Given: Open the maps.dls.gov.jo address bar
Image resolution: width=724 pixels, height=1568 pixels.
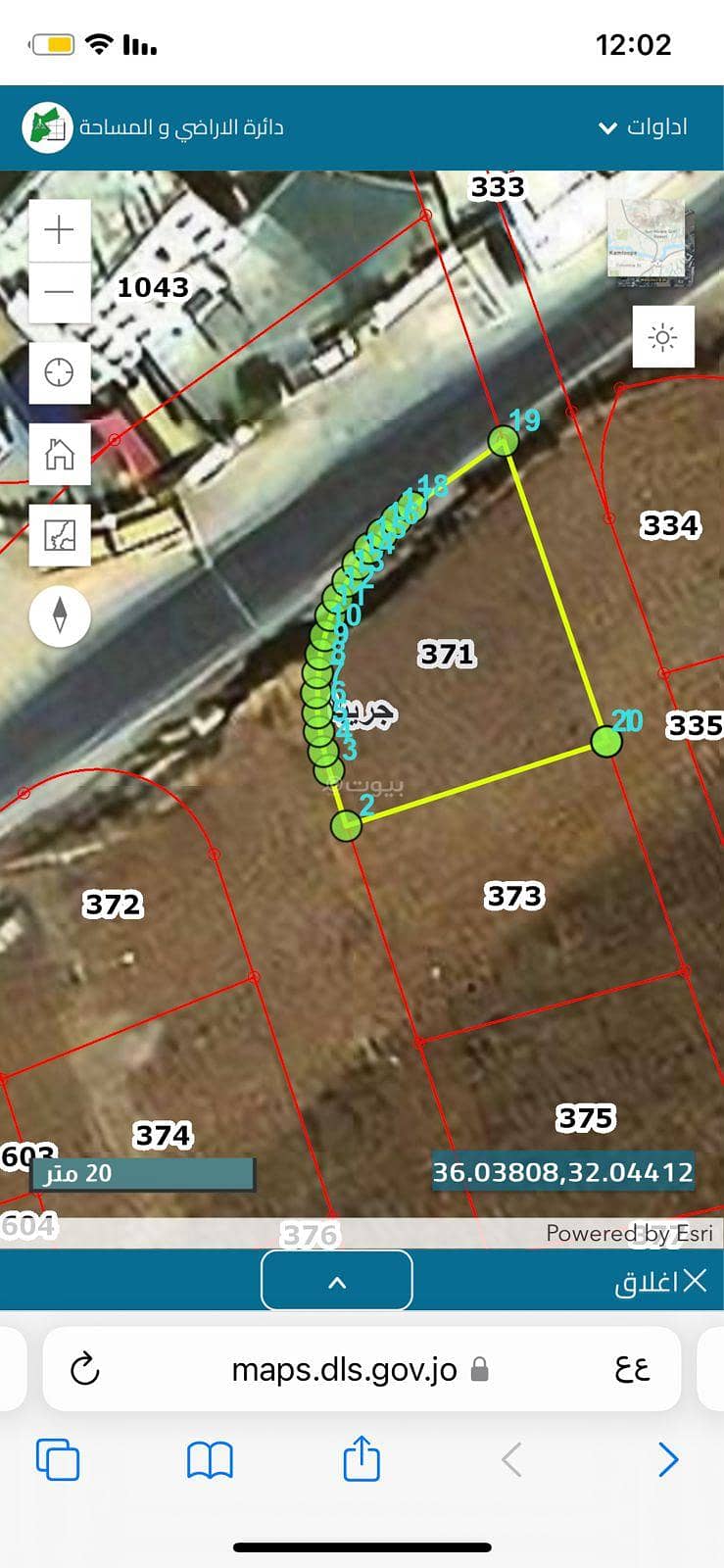Looking at the screenshot, I should pyautogui.click(x=345, y=1369).
